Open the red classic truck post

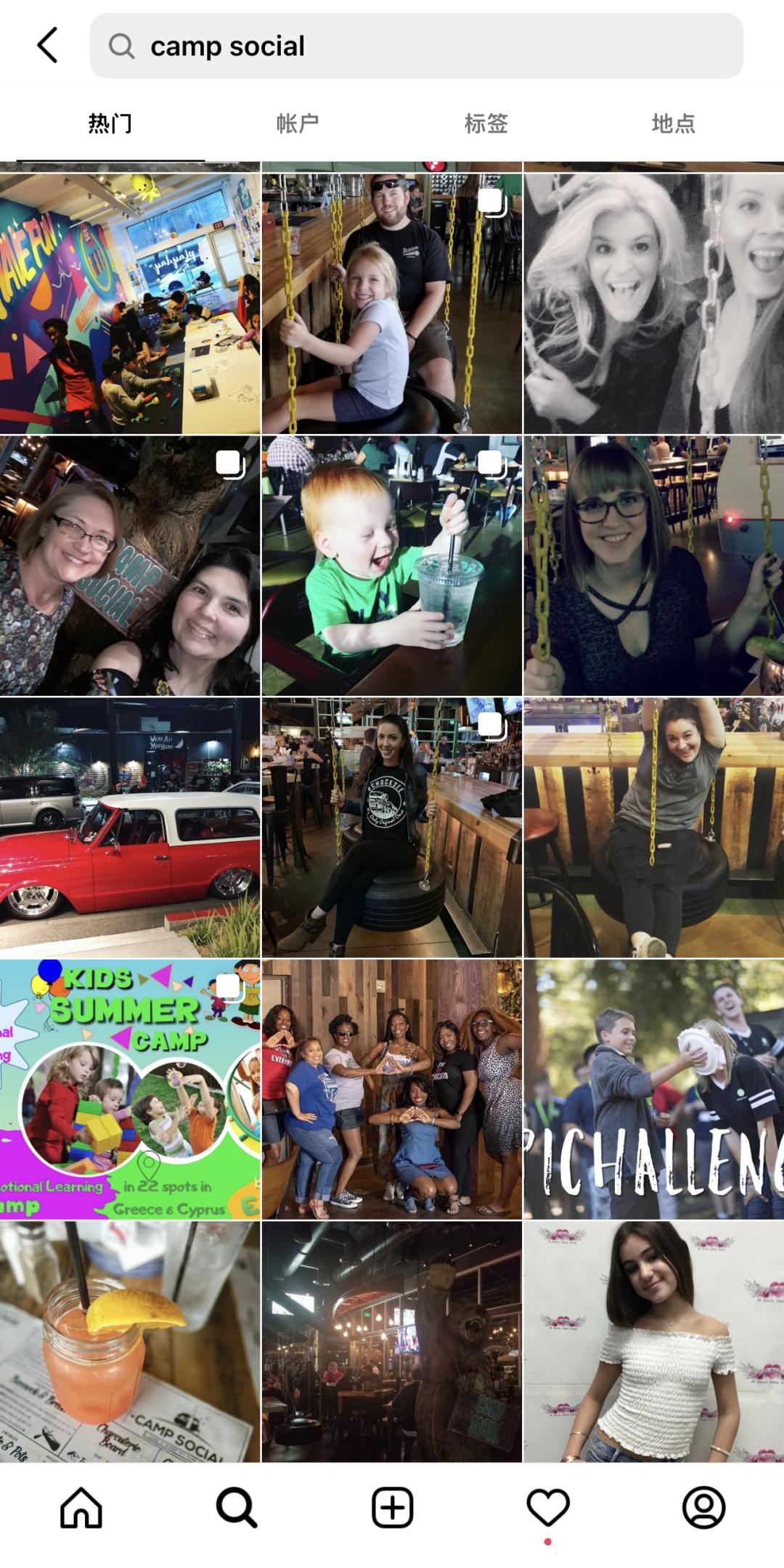[129, 827]
